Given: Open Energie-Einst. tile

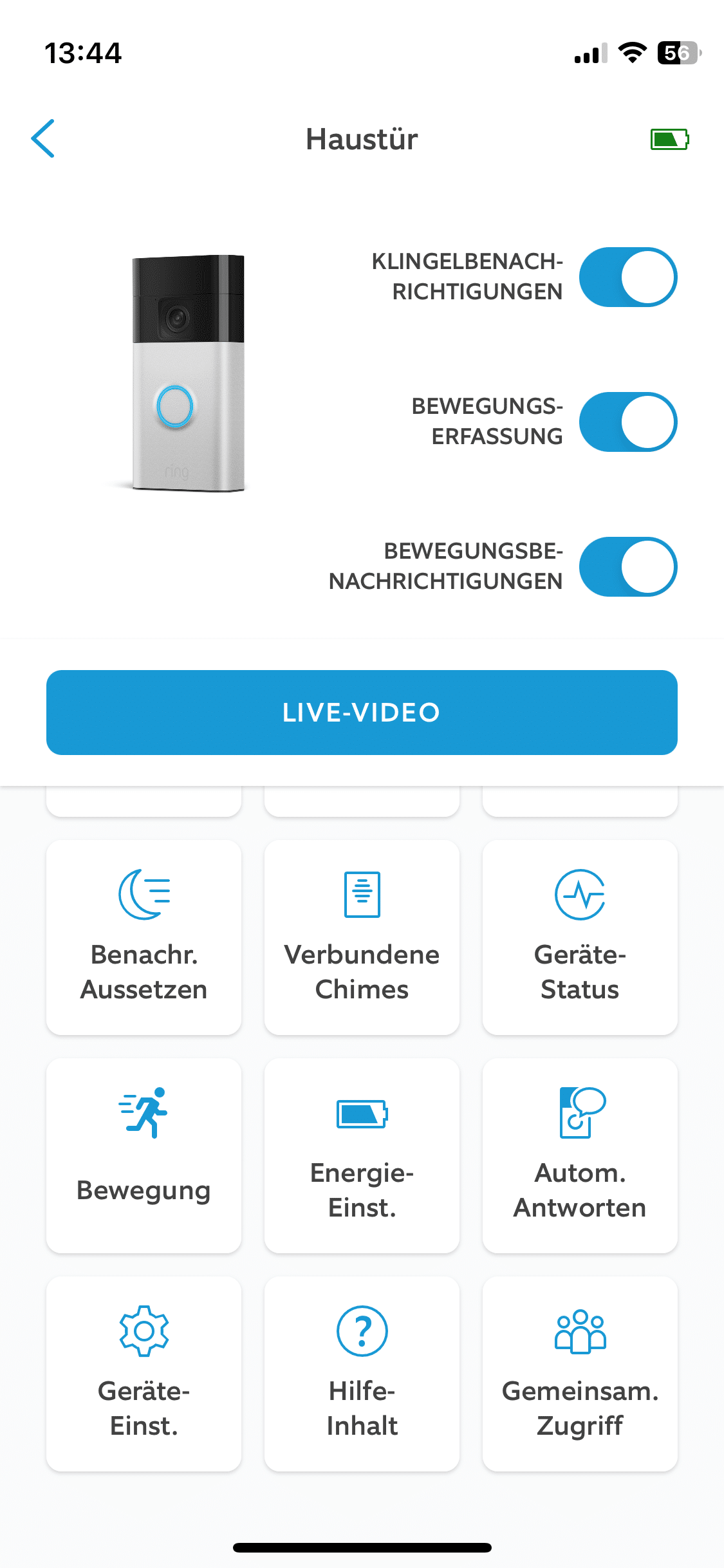Looking at the screenshot, I should [362, 1155].
